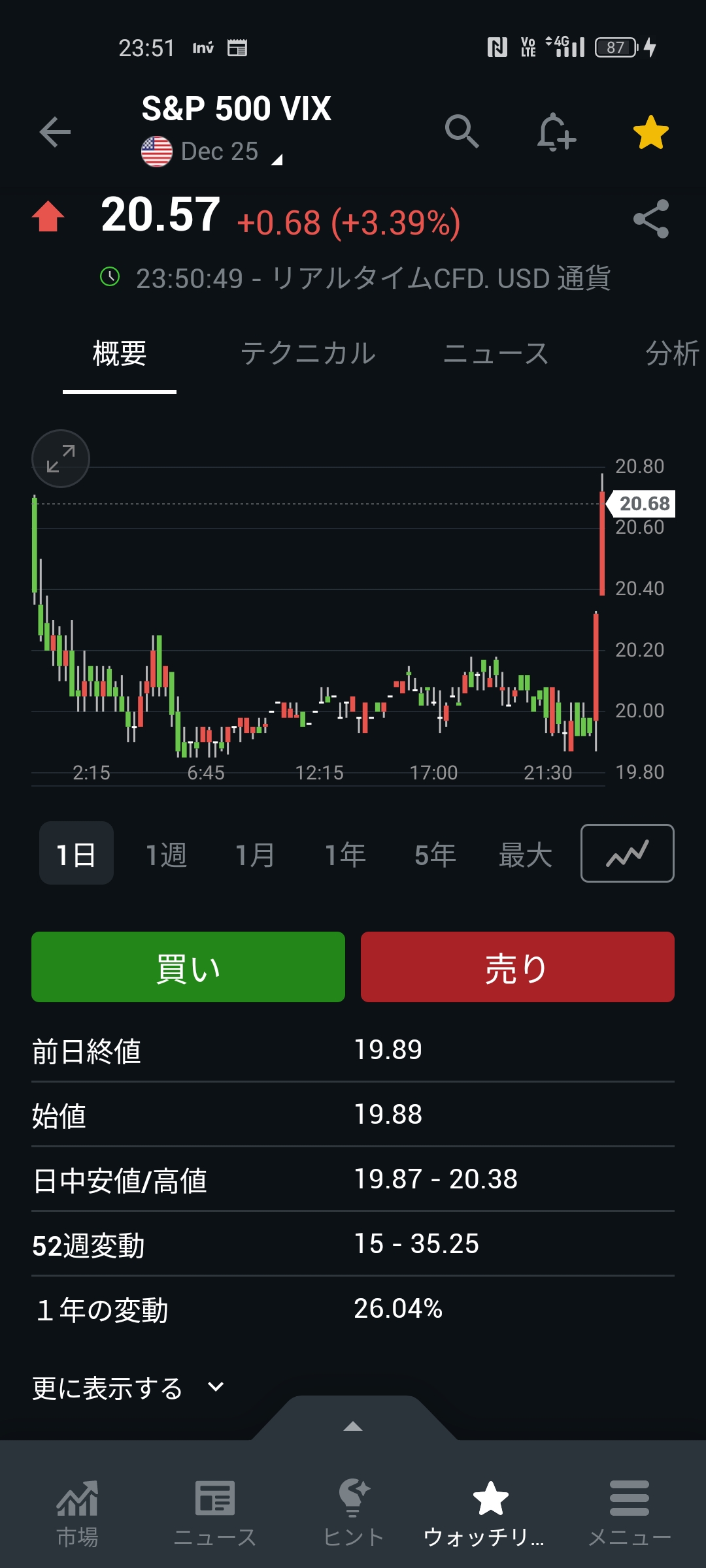
Task: Tap the green 買い button
Action: click(188, 967)
